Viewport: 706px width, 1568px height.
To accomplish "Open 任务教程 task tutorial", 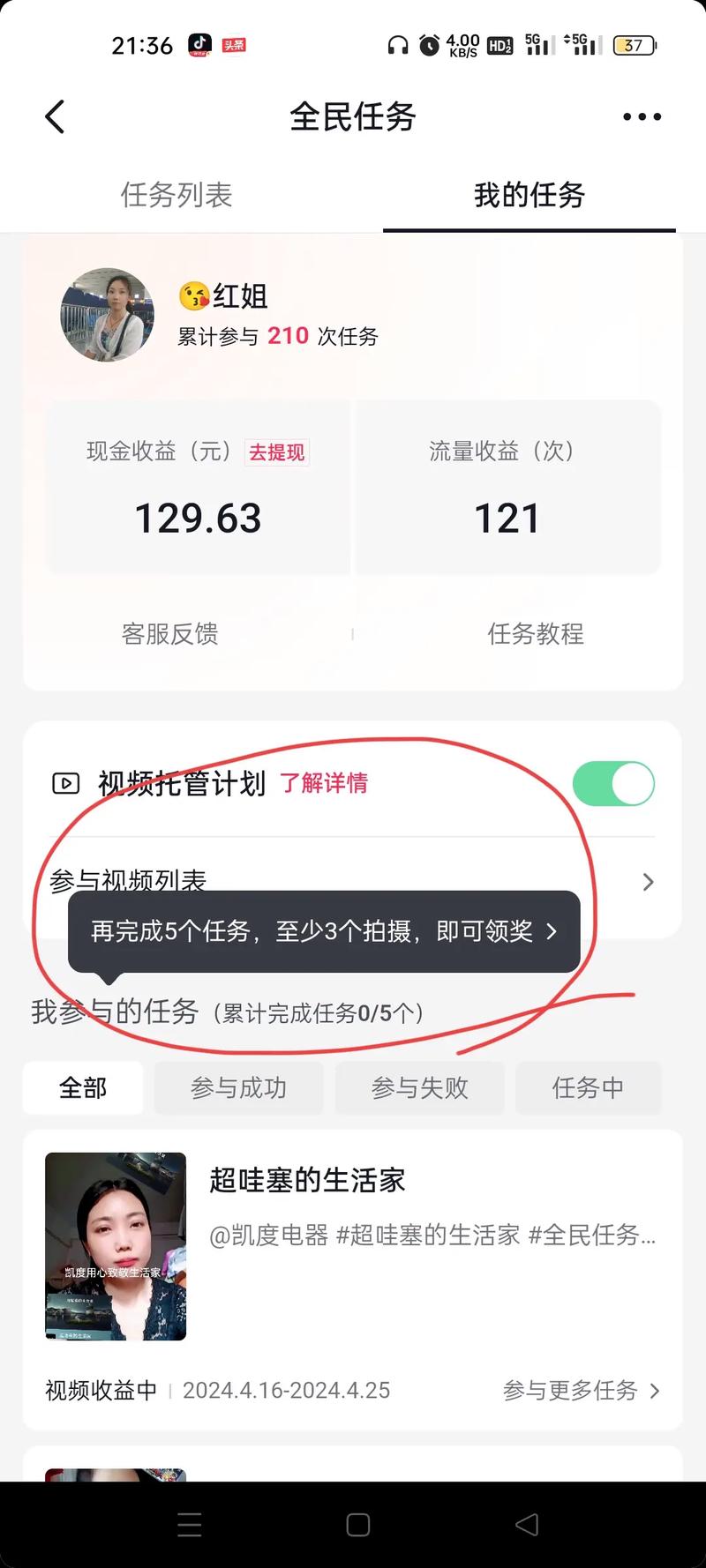I will coord(536,633).
